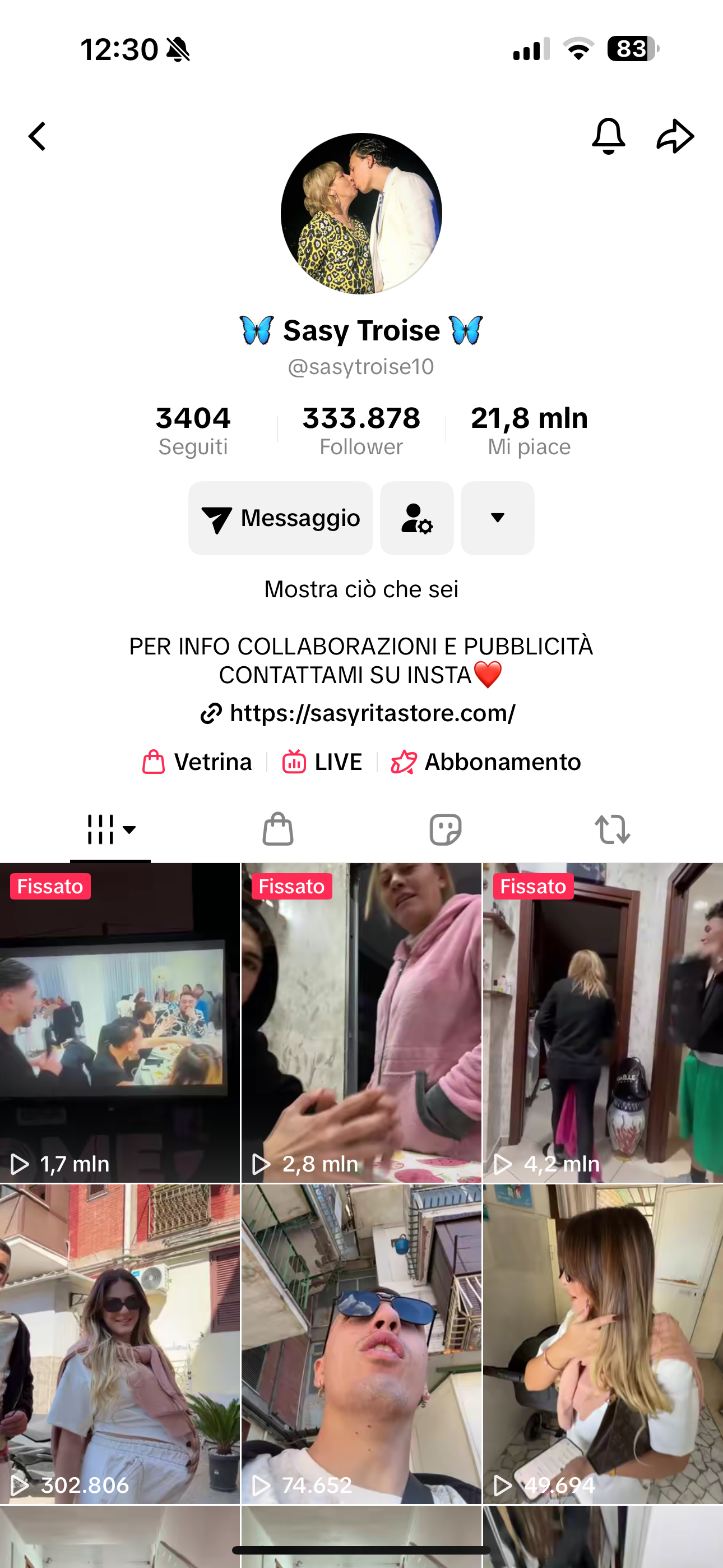Go back using the top-left arrow
Viewport: 723px width, 1568px height.
(38, 136)
